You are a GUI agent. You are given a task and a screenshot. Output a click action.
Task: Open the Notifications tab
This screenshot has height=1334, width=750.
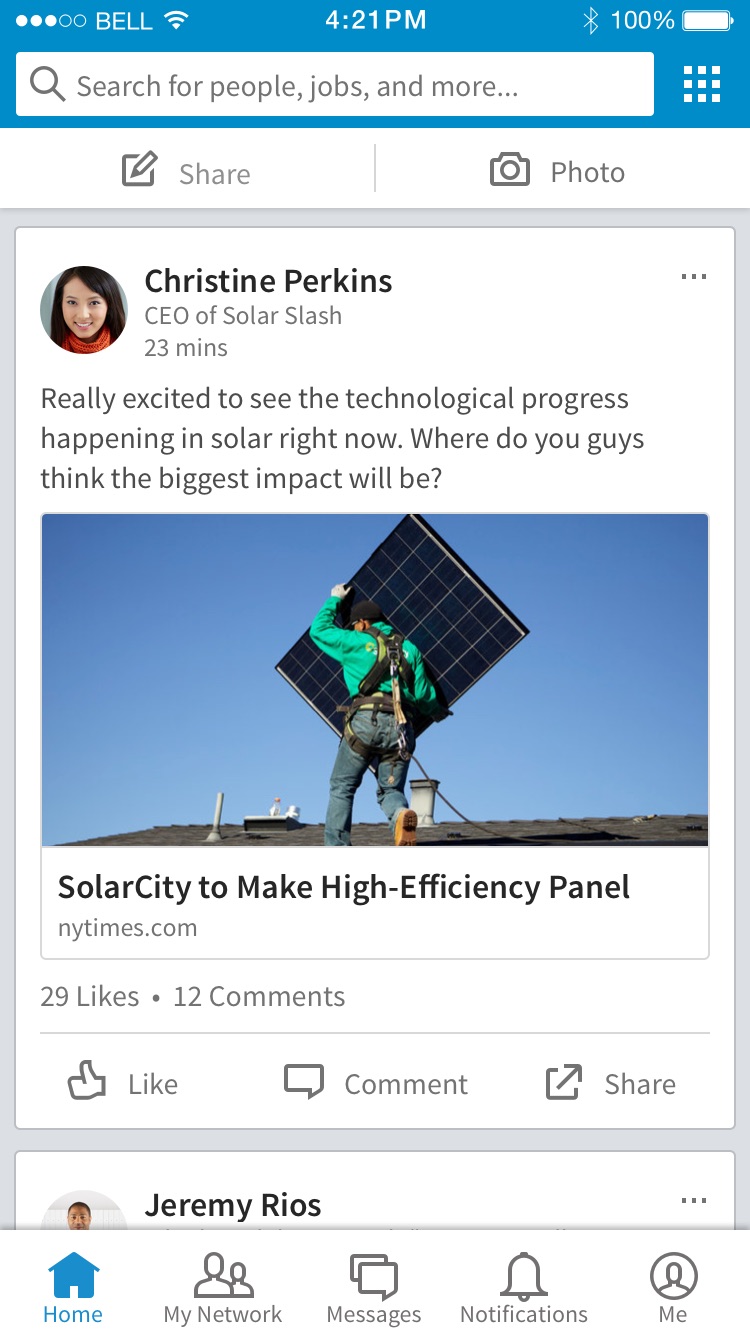click(524, 1288)
